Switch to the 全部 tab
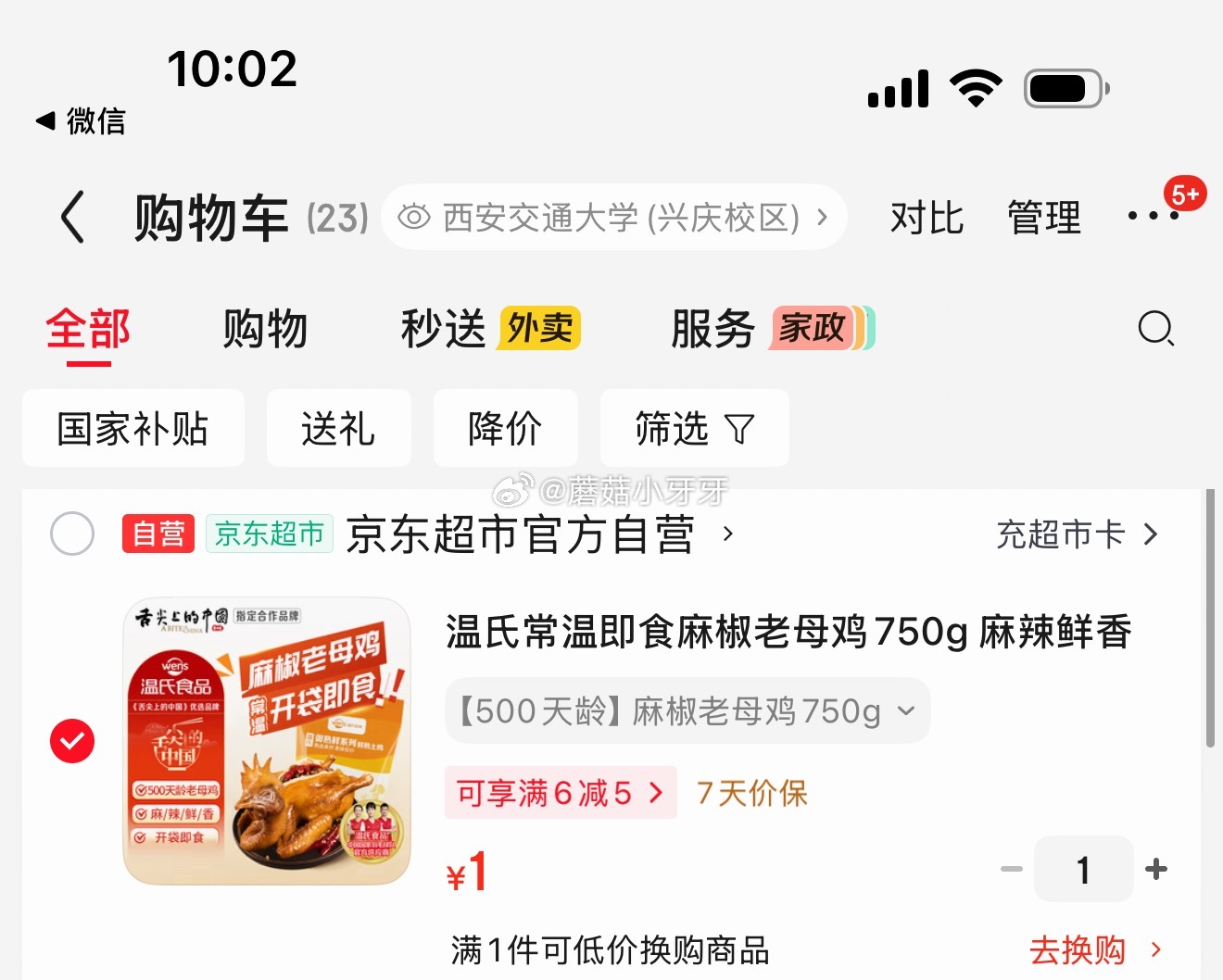Screen dimensions: 1223x980 88,331
